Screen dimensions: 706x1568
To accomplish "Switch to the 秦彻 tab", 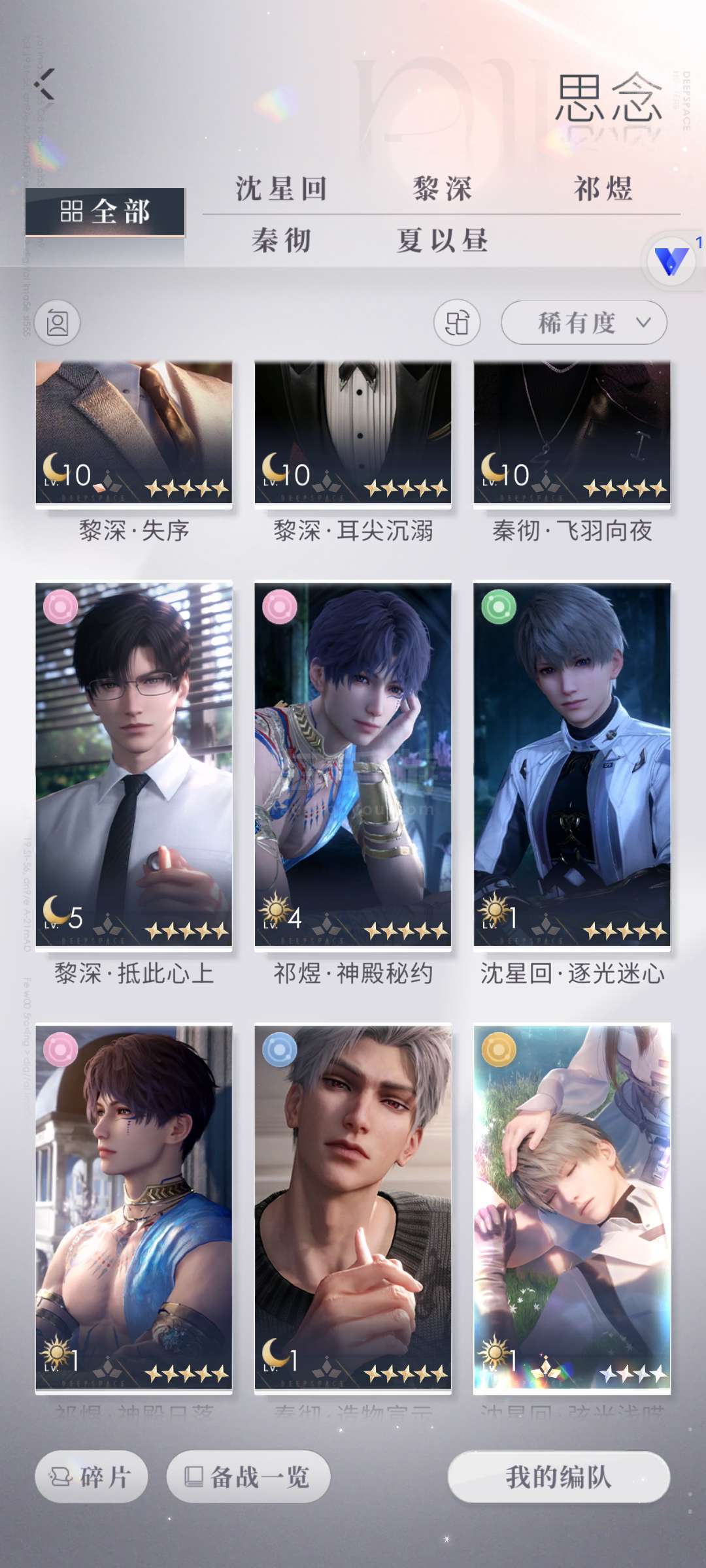I will (x=281, y=240).
